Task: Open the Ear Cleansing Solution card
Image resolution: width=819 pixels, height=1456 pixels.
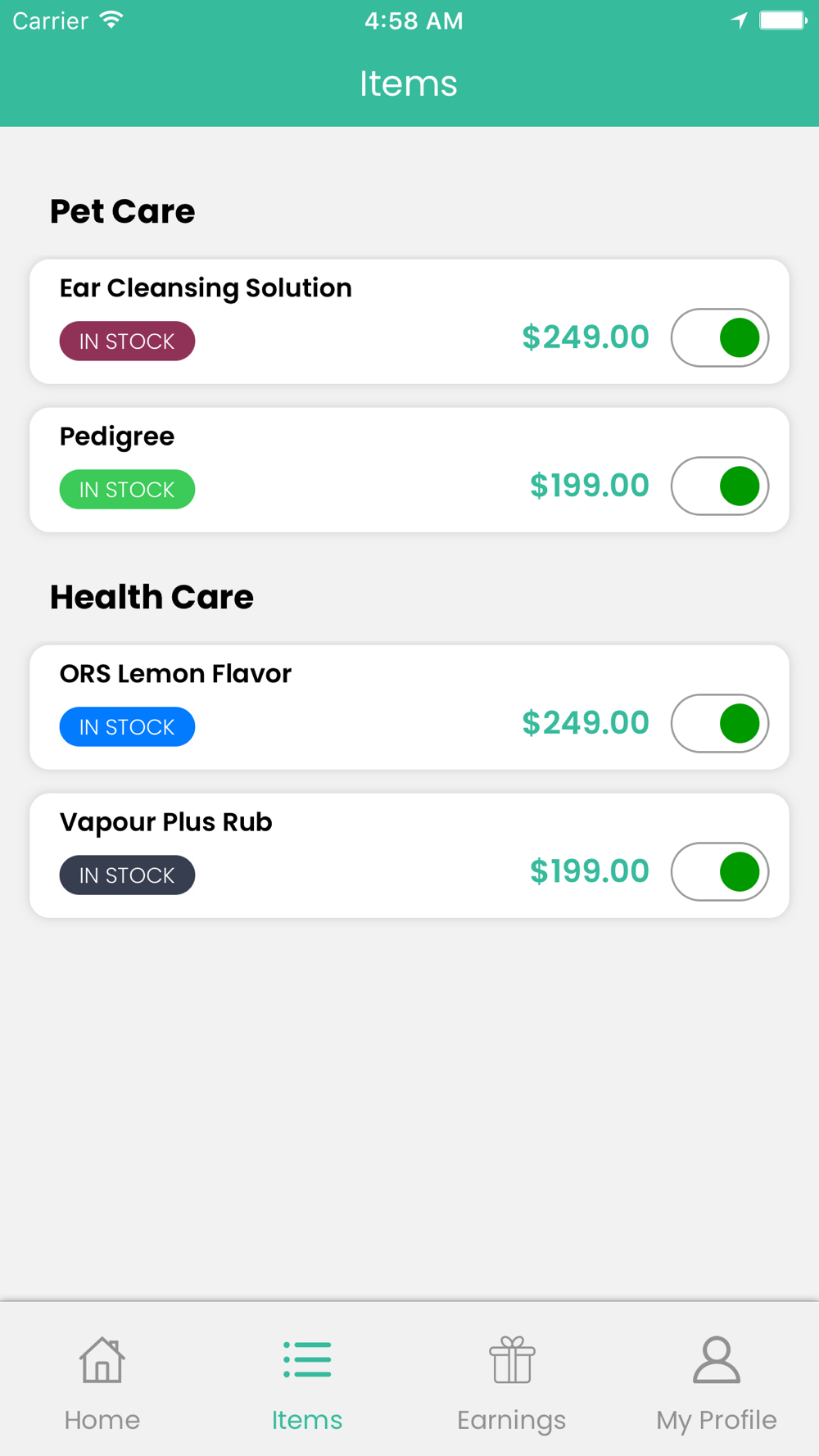Action: point(409,321)
